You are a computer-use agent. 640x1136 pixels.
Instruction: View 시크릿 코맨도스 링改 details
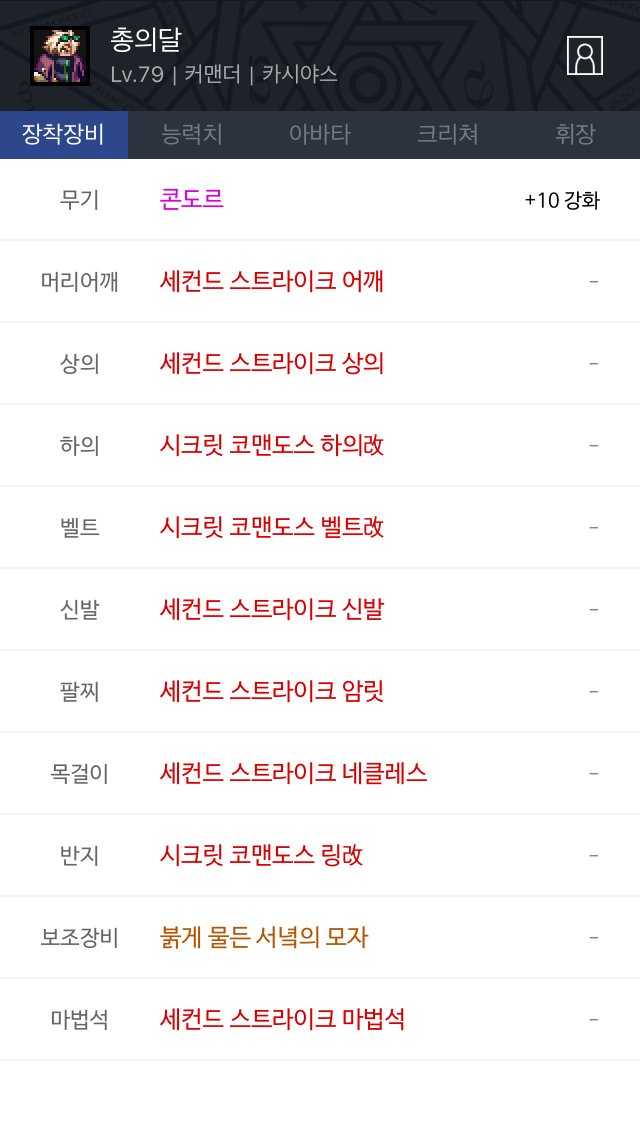coord(261,855)
